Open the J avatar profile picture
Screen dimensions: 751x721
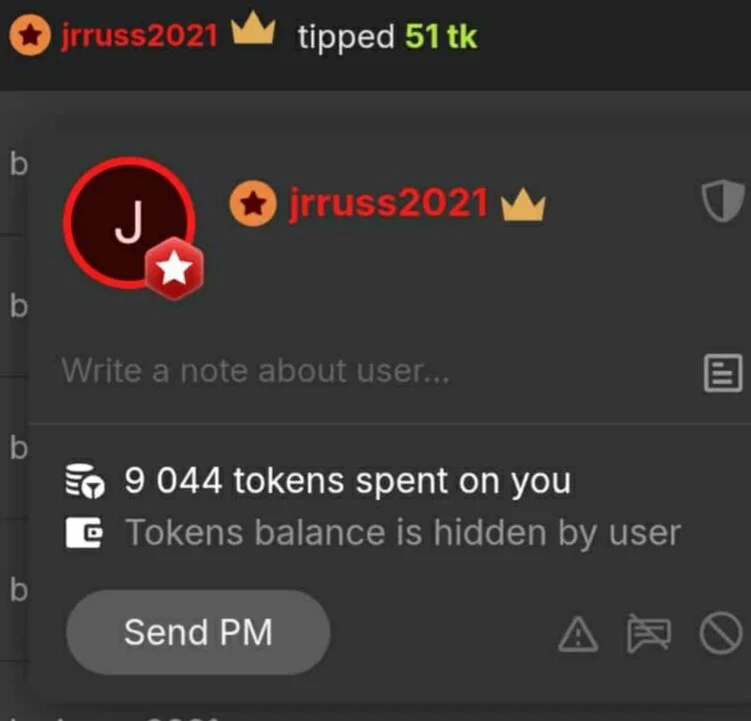coord(128,223)
